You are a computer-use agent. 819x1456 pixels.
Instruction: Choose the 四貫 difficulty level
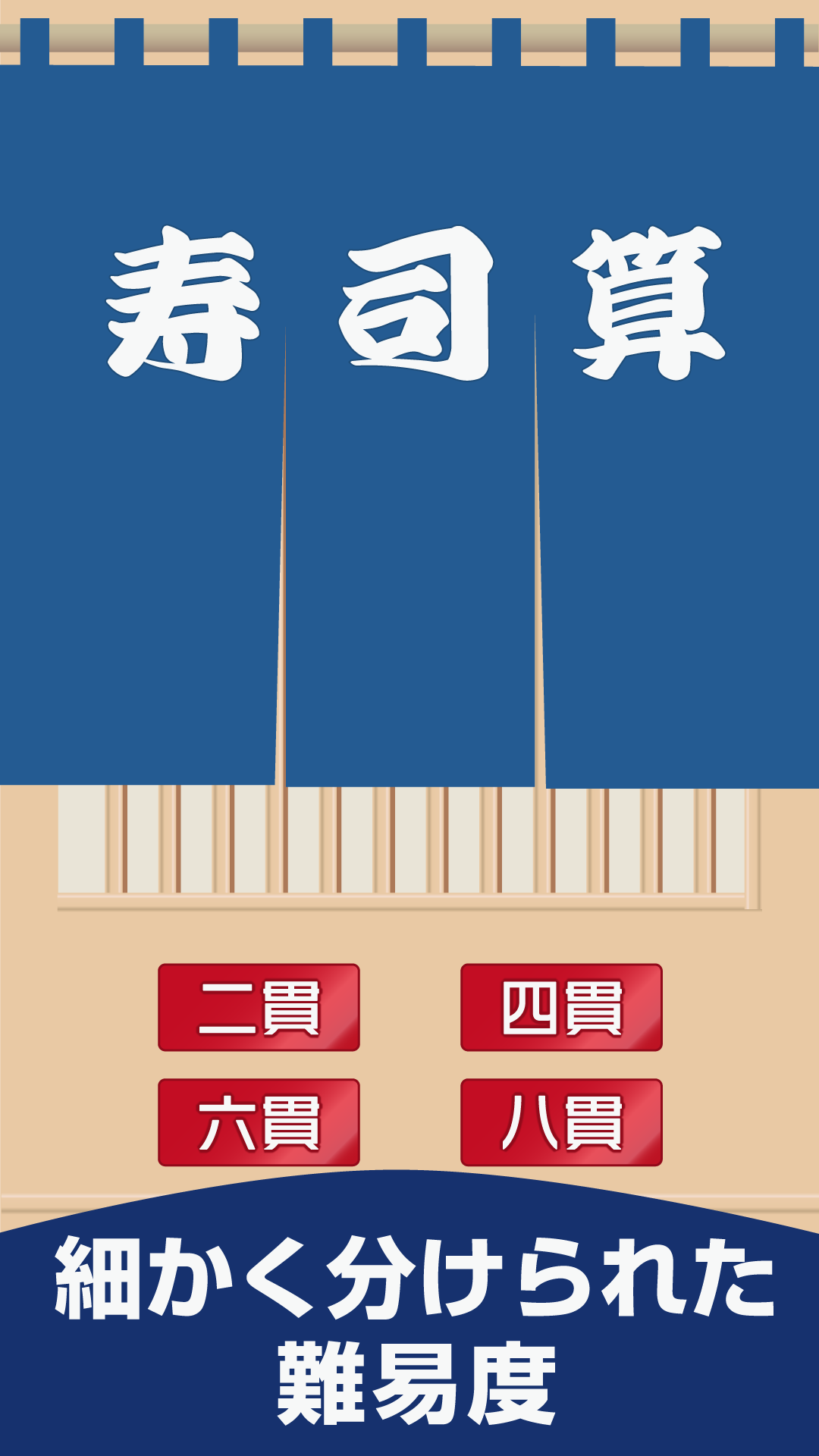point(561,1007)
